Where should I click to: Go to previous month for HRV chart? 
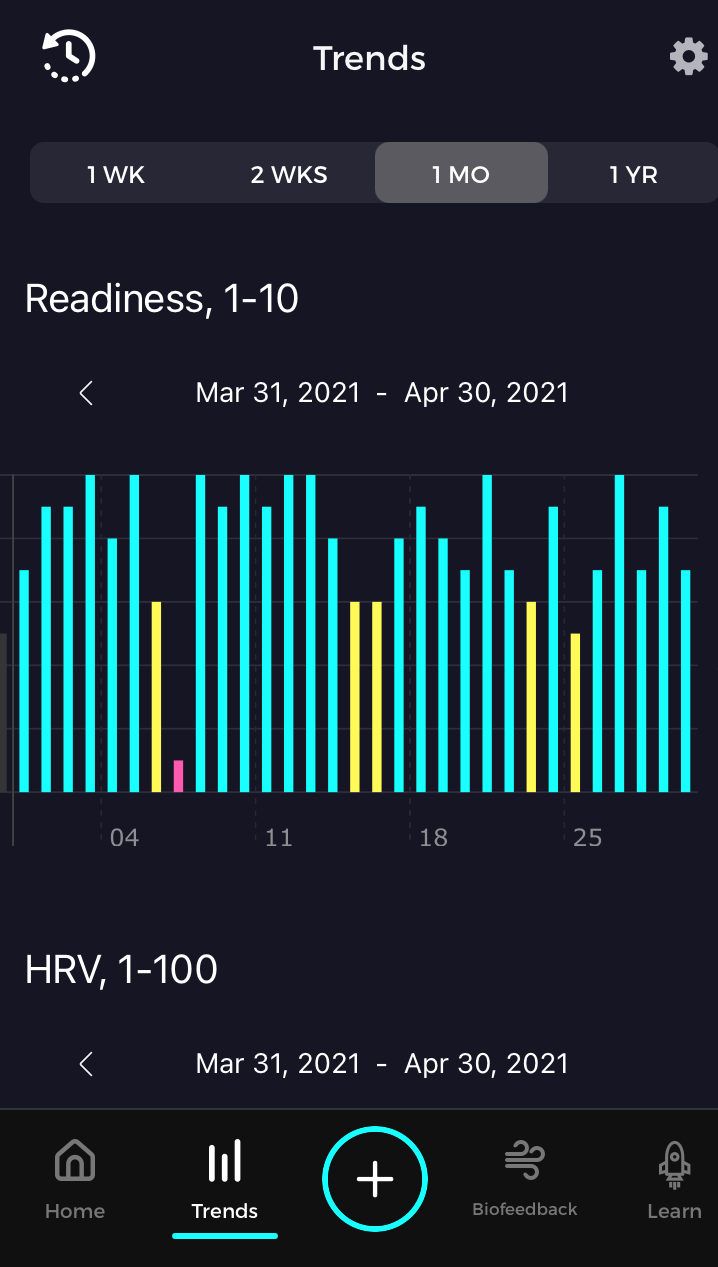(86, 1064)
